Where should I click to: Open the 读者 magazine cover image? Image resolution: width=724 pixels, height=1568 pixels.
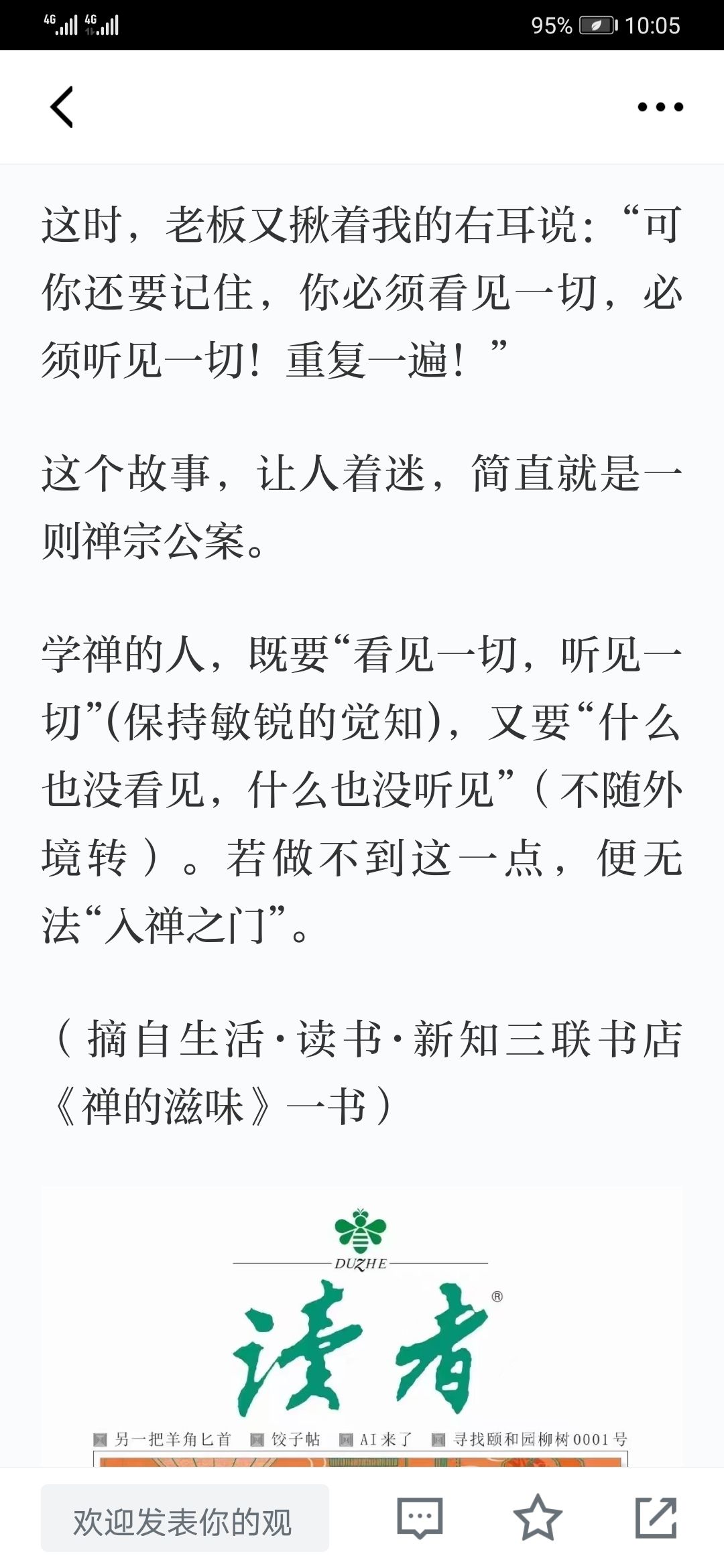pos(362,1327)
